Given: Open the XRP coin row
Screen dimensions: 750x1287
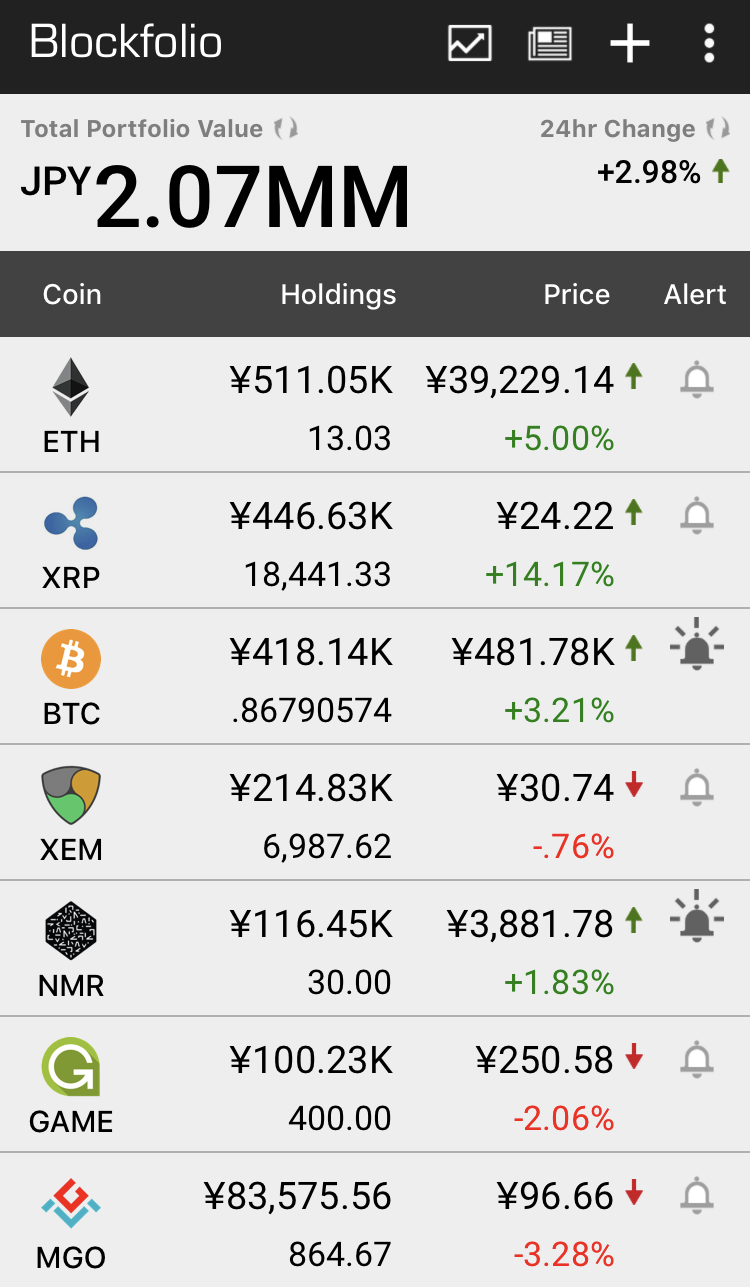Looking at the screenshot, I should click(375, 540).
